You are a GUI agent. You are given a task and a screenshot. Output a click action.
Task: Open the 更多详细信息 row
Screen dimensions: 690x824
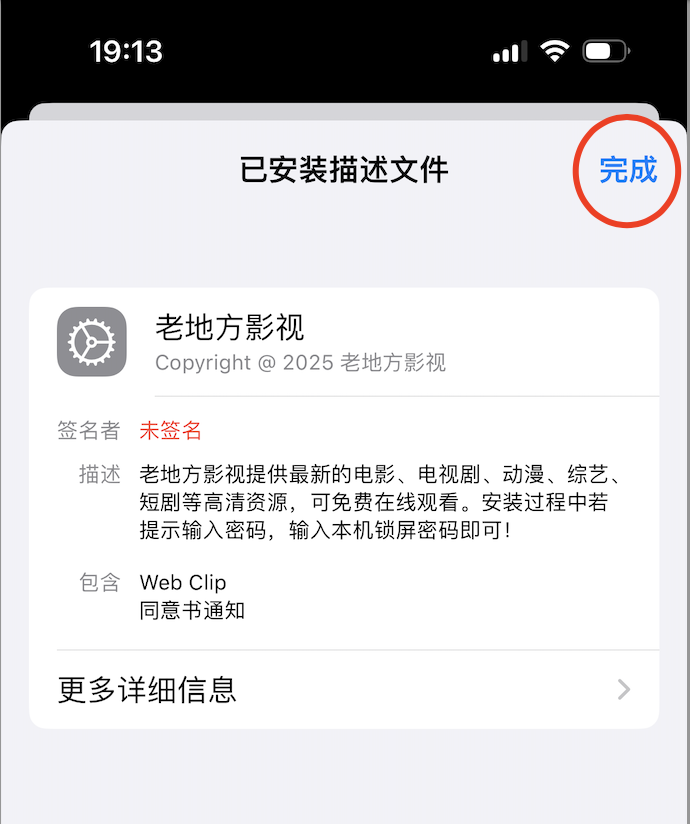click(x=344, y=689)
